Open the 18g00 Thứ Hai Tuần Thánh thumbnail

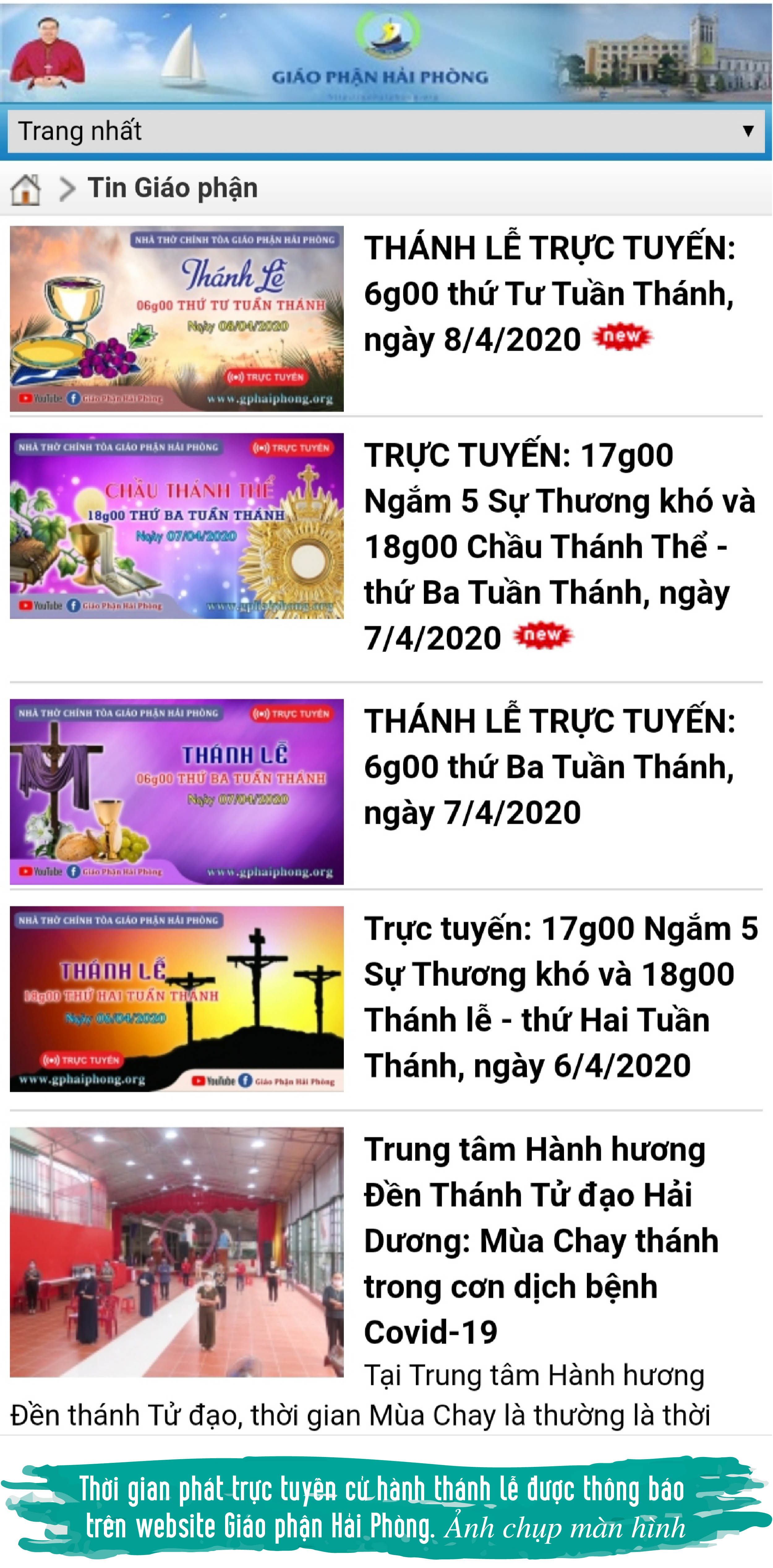pyautogui.click(x=177, y=998)
